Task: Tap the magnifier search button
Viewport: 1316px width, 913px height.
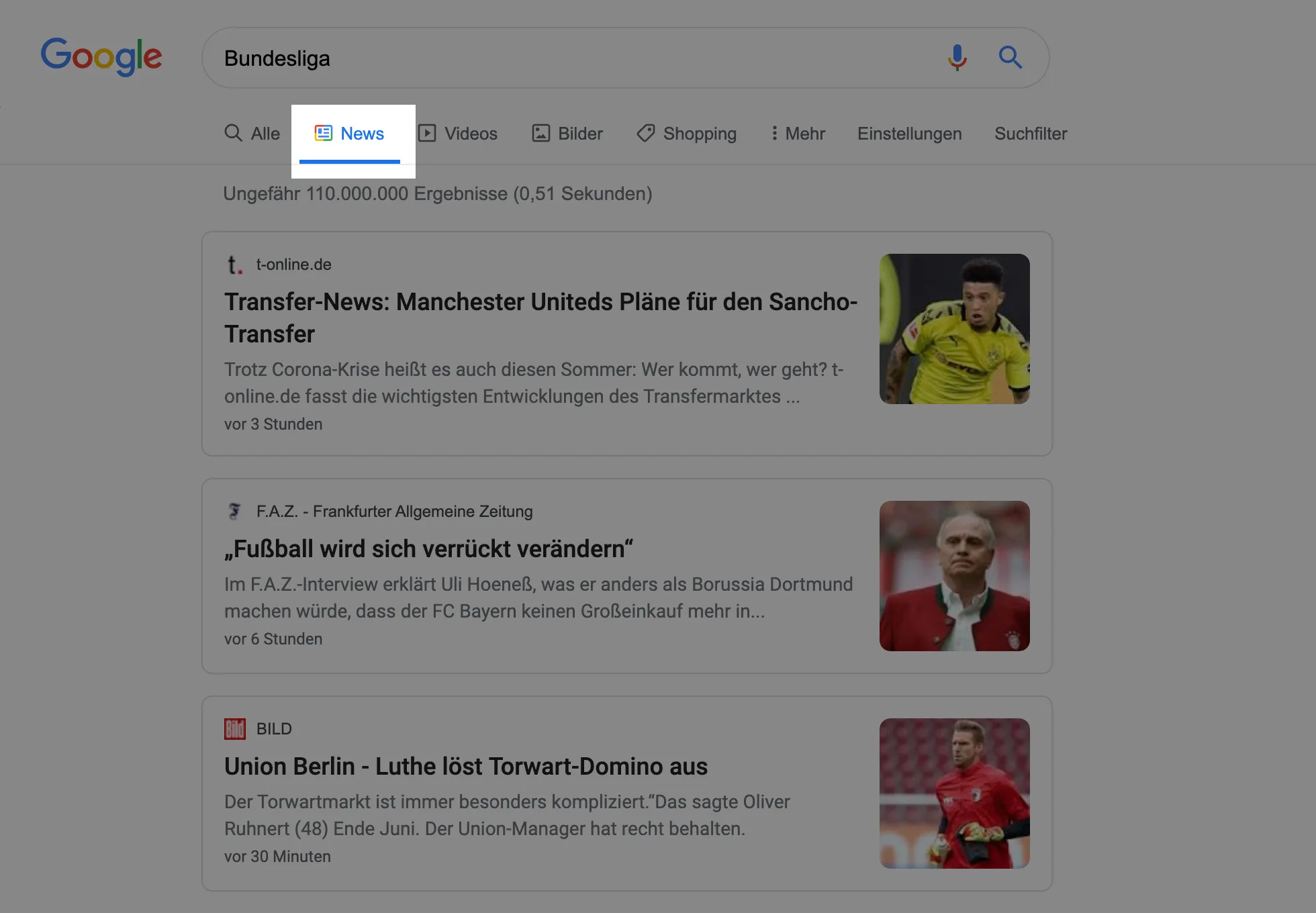Action: point(1010,58)
